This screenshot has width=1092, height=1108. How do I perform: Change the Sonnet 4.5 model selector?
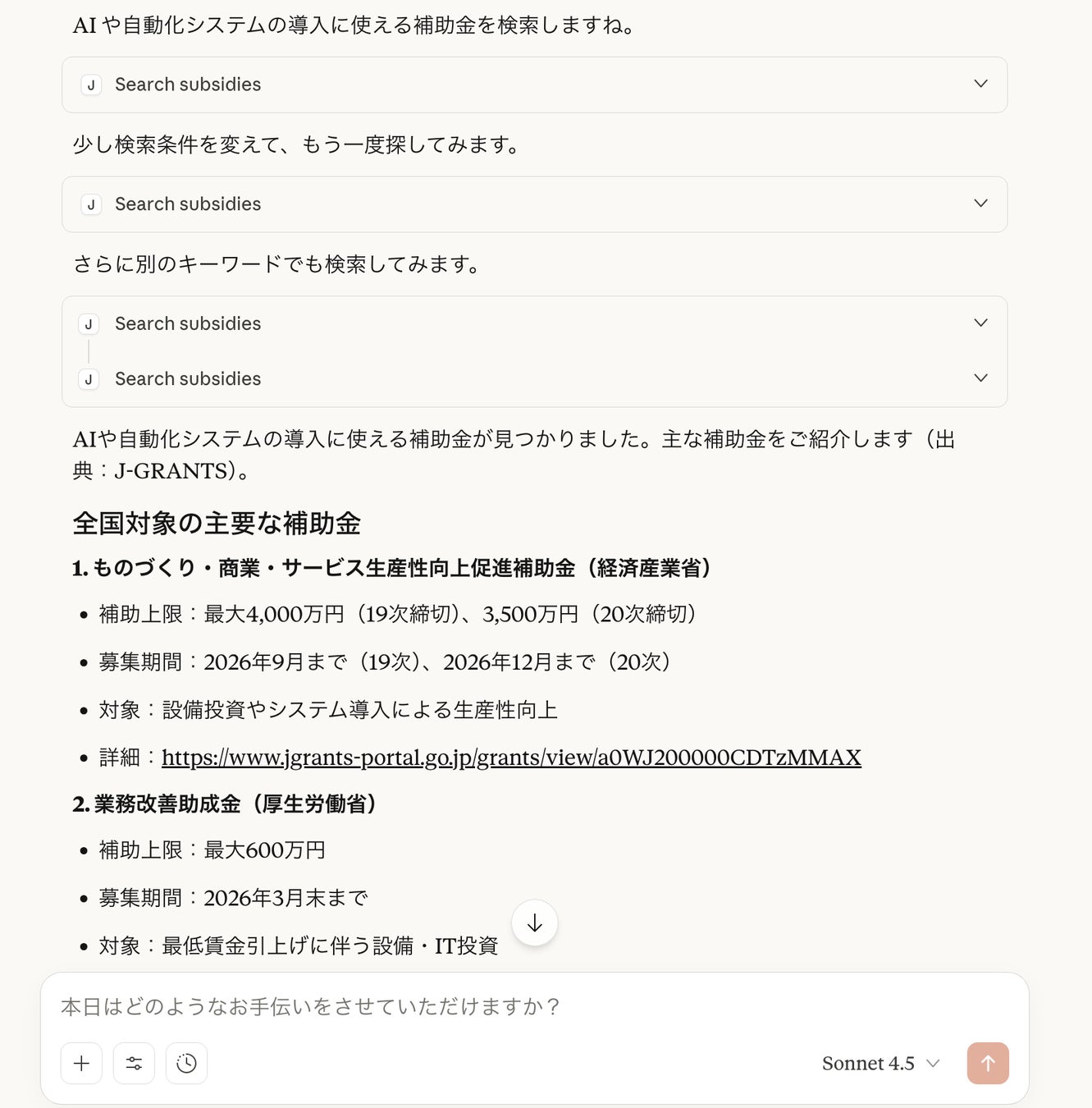(x=880, y=1064)
